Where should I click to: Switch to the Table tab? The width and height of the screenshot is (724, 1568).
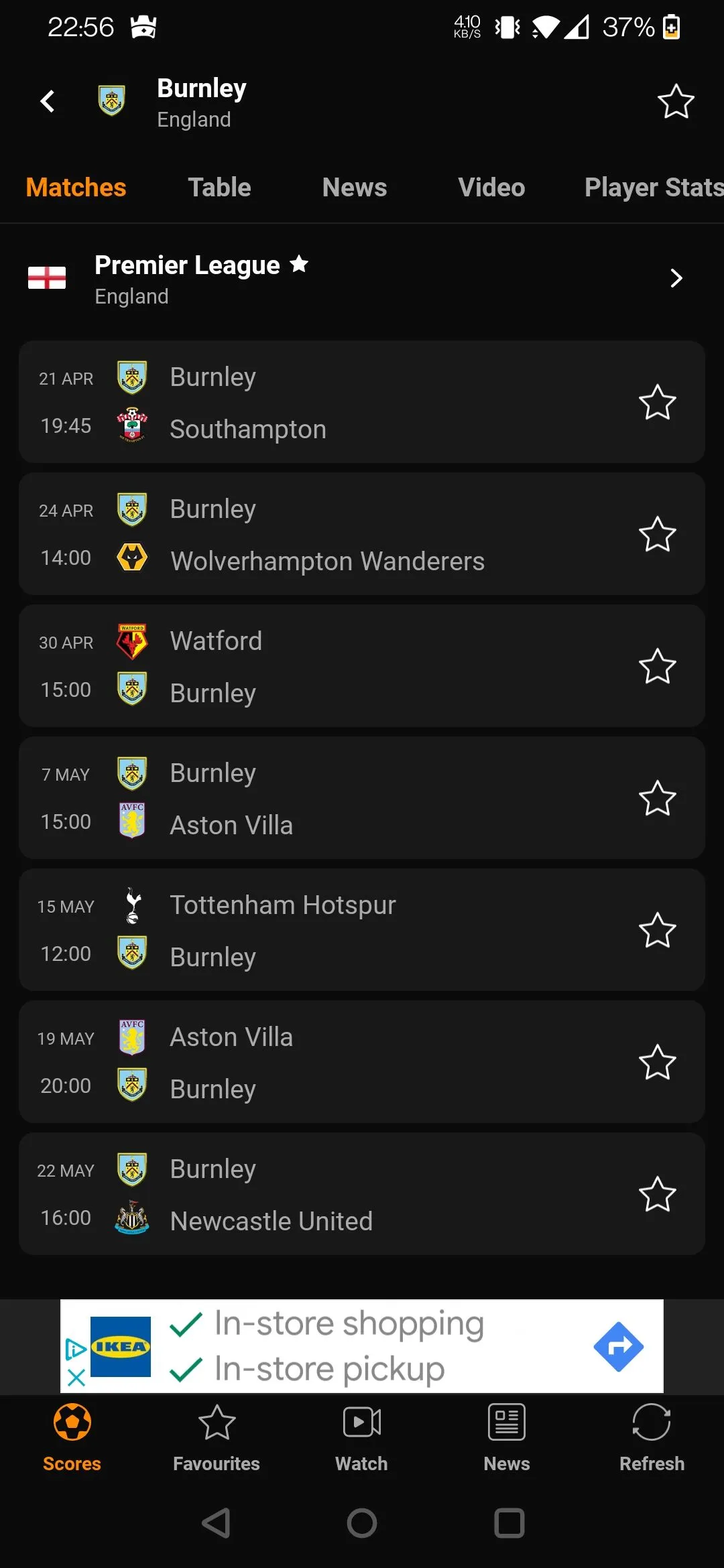219,188
